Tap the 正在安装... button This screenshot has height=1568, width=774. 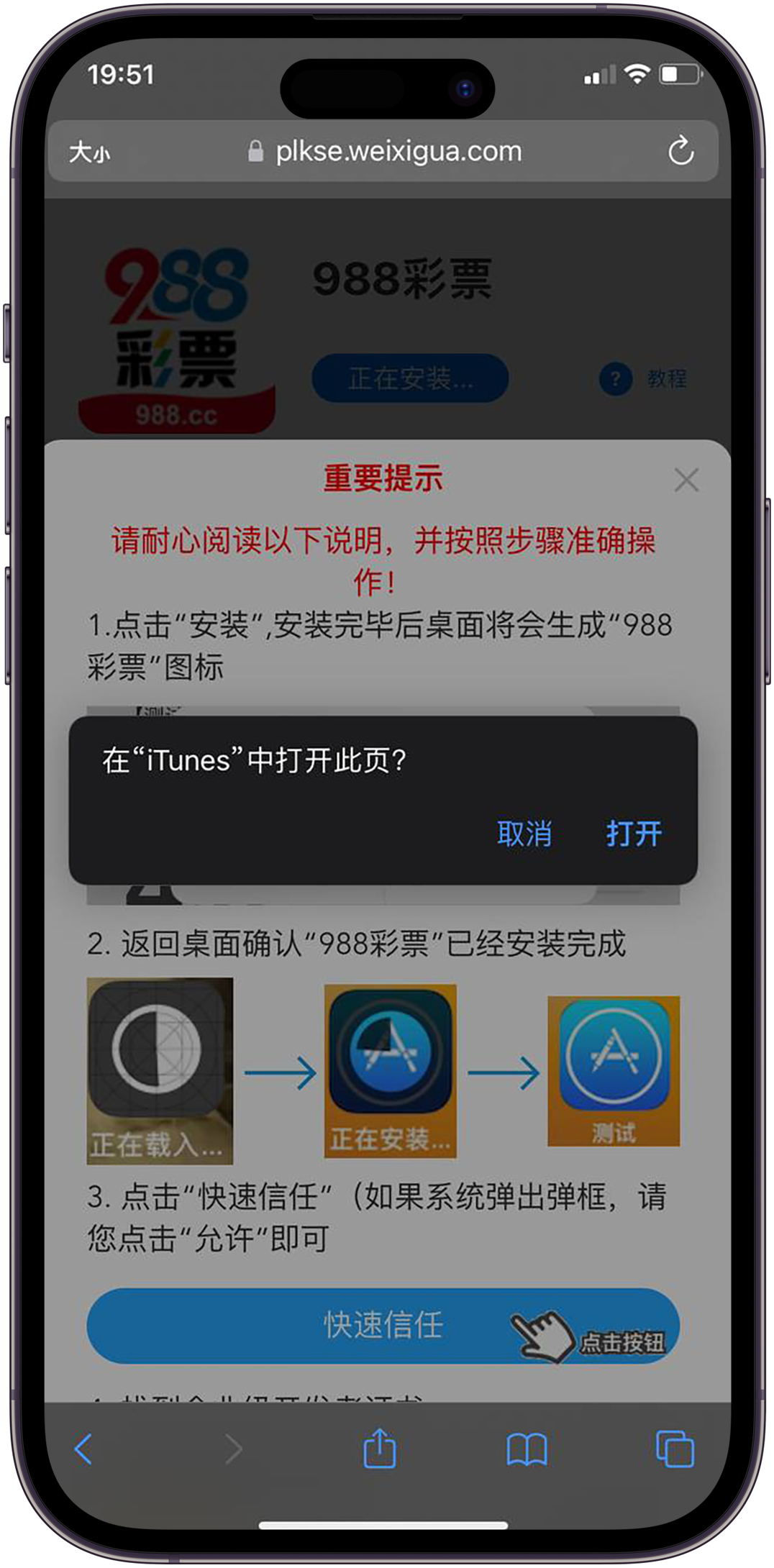point(410,378)
